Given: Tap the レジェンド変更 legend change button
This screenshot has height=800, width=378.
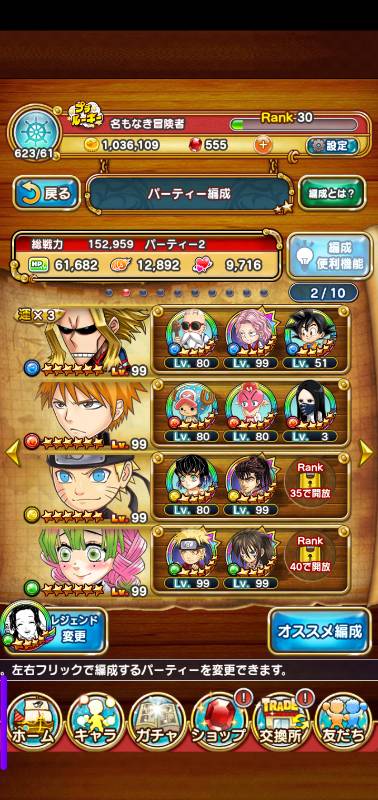Looking at the screenshot, I should tap(55, 630).
